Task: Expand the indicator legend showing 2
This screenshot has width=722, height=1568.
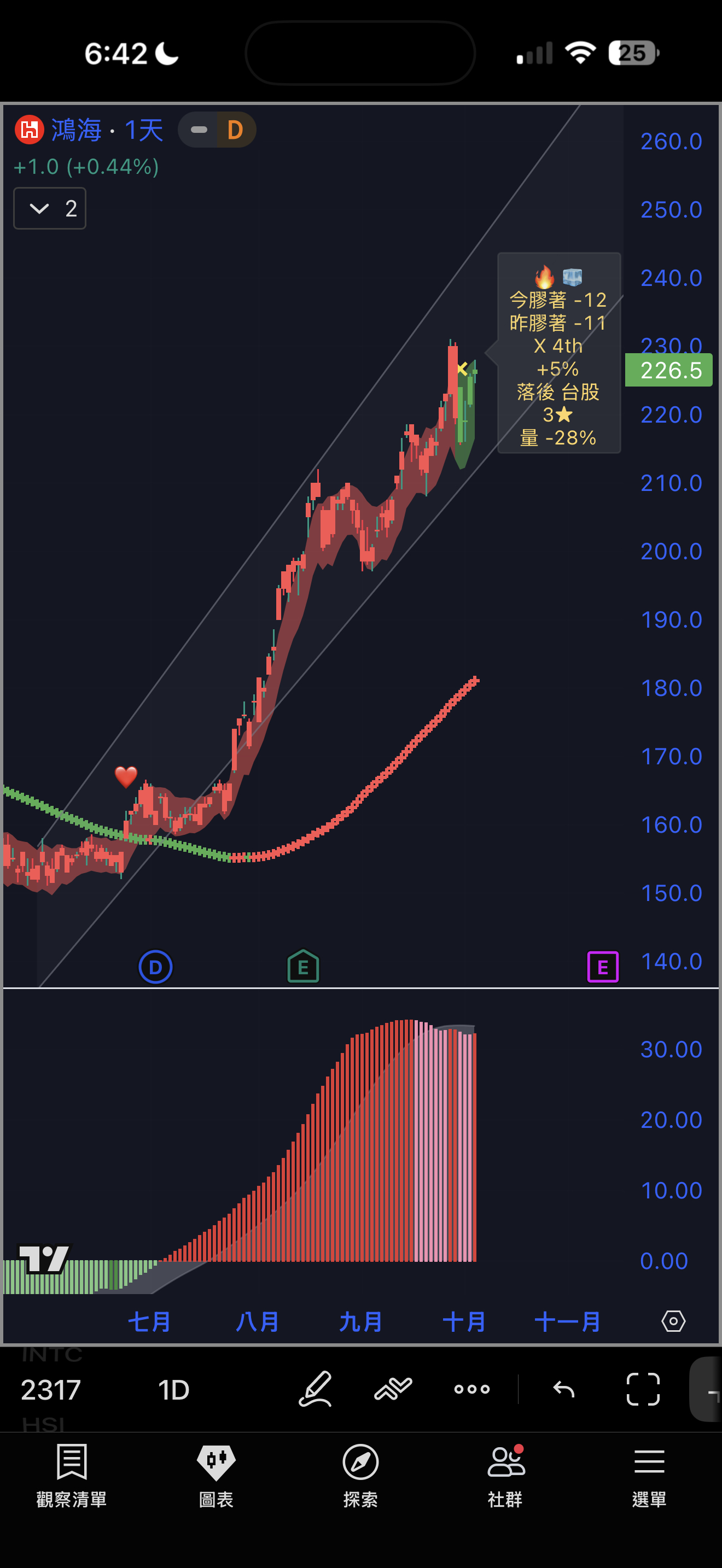Action: pyautogui.click(x=50, y=209)
